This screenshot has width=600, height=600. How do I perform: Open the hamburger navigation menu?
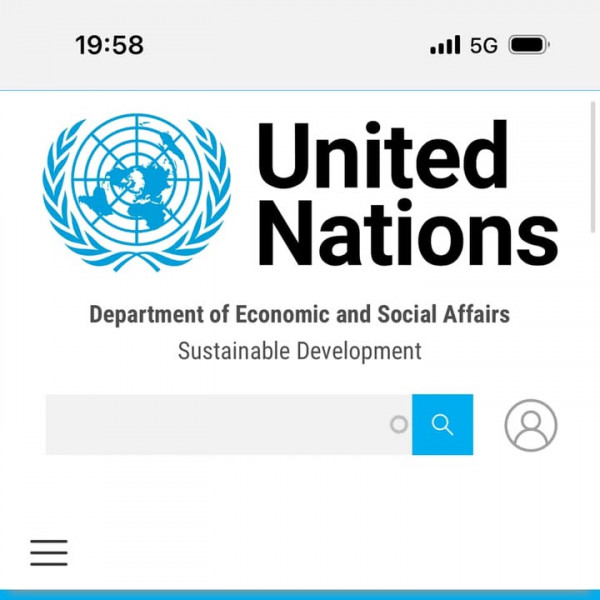coord(49,553)
